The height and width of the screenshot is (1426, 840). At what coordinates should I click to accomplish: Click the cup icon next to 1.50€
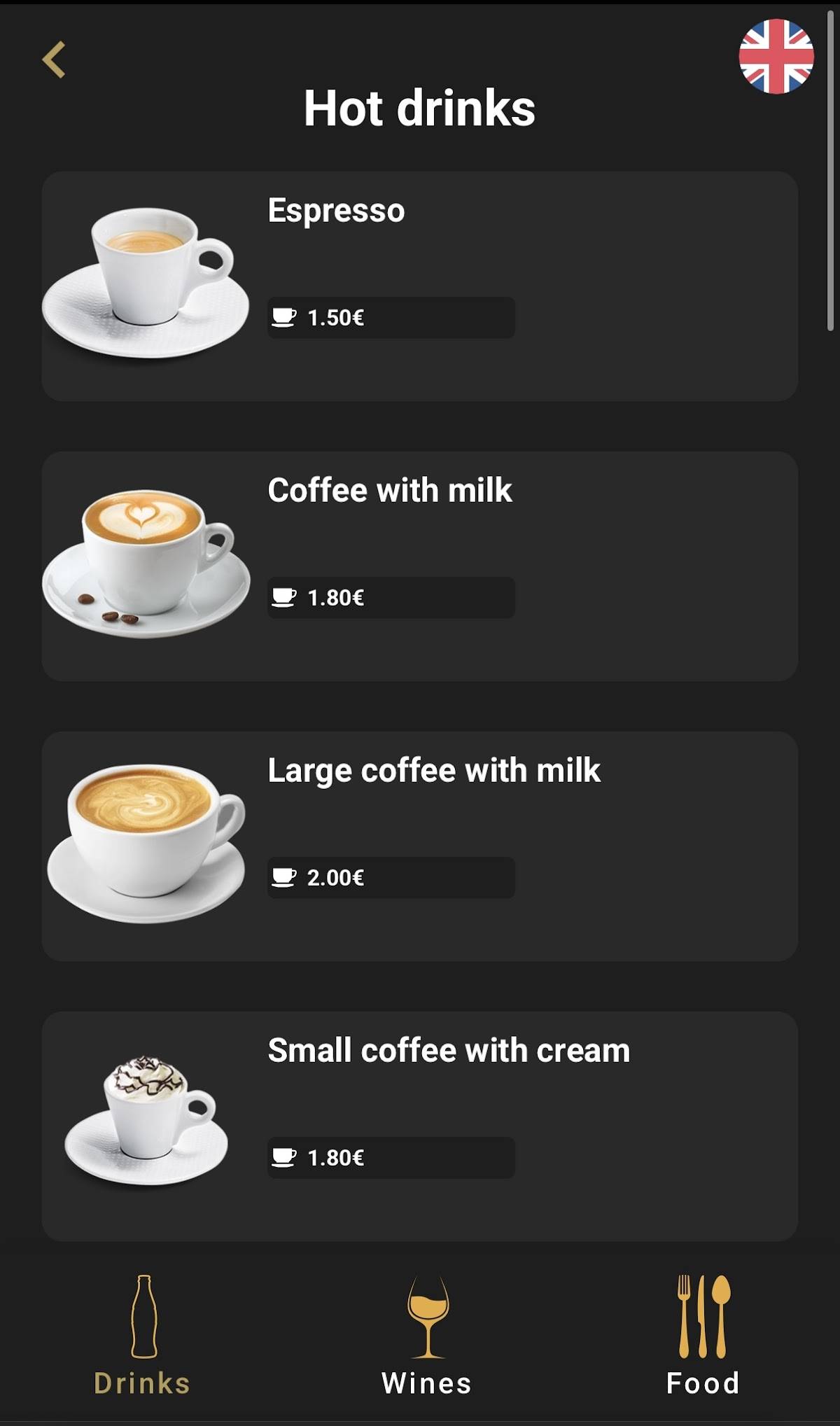[x=284, y=319]
